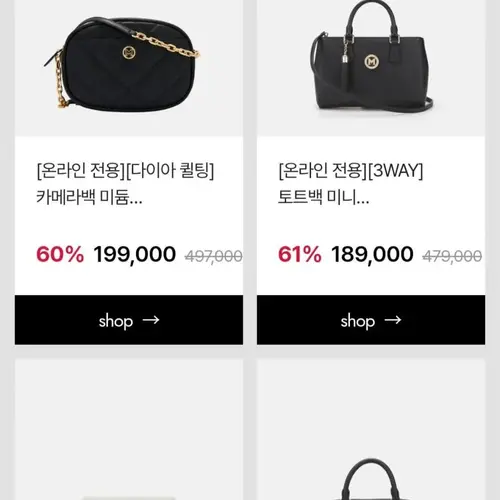This screenshot has width=500, height=500.
Task: Tap shop button under the 189,000 tote bag
Action: tap(371, 320)
